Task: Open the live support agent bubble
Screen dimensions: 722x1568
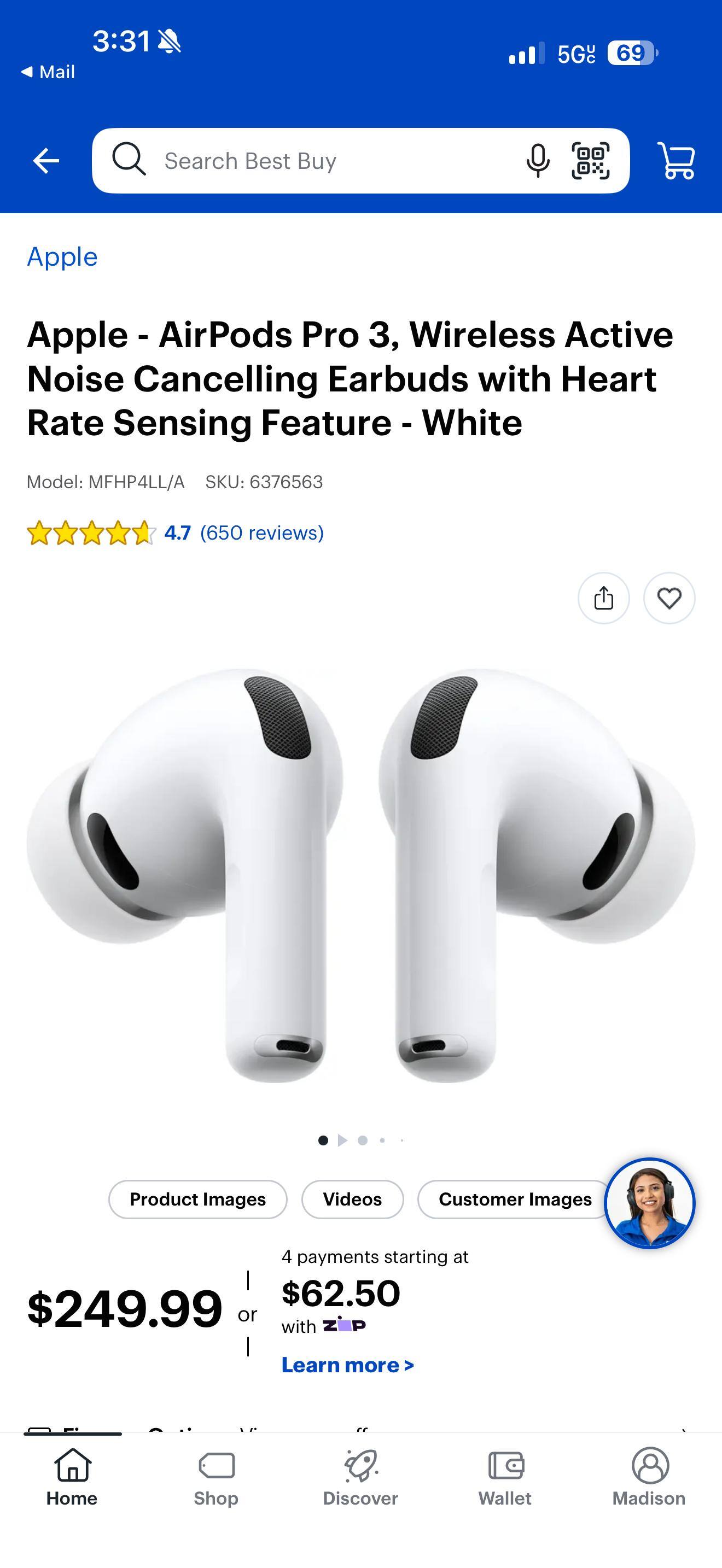Action: click(x=650, y=1203)
